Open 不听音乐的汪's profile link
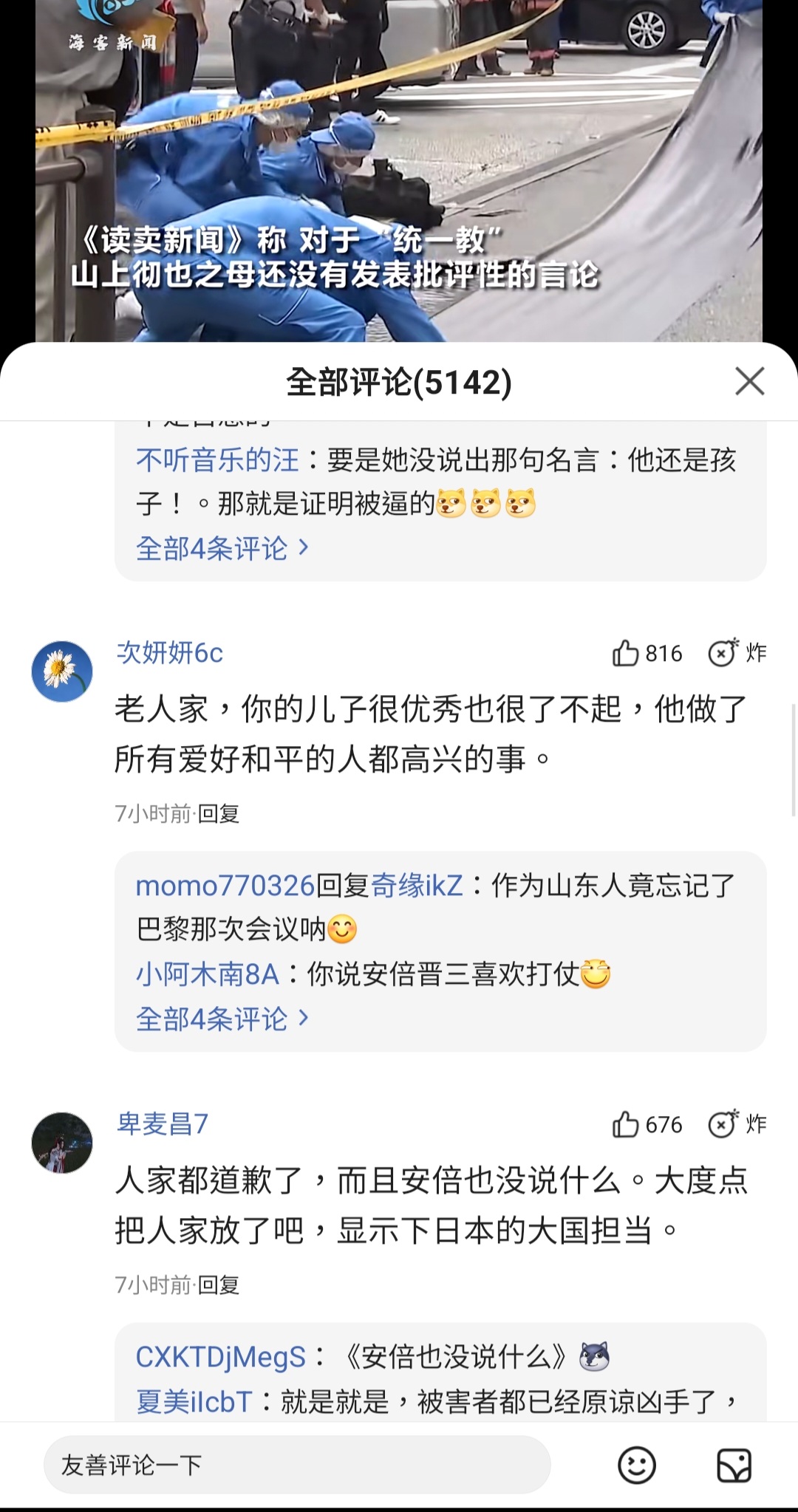The image size is (798, 1512). click(217, 460)
